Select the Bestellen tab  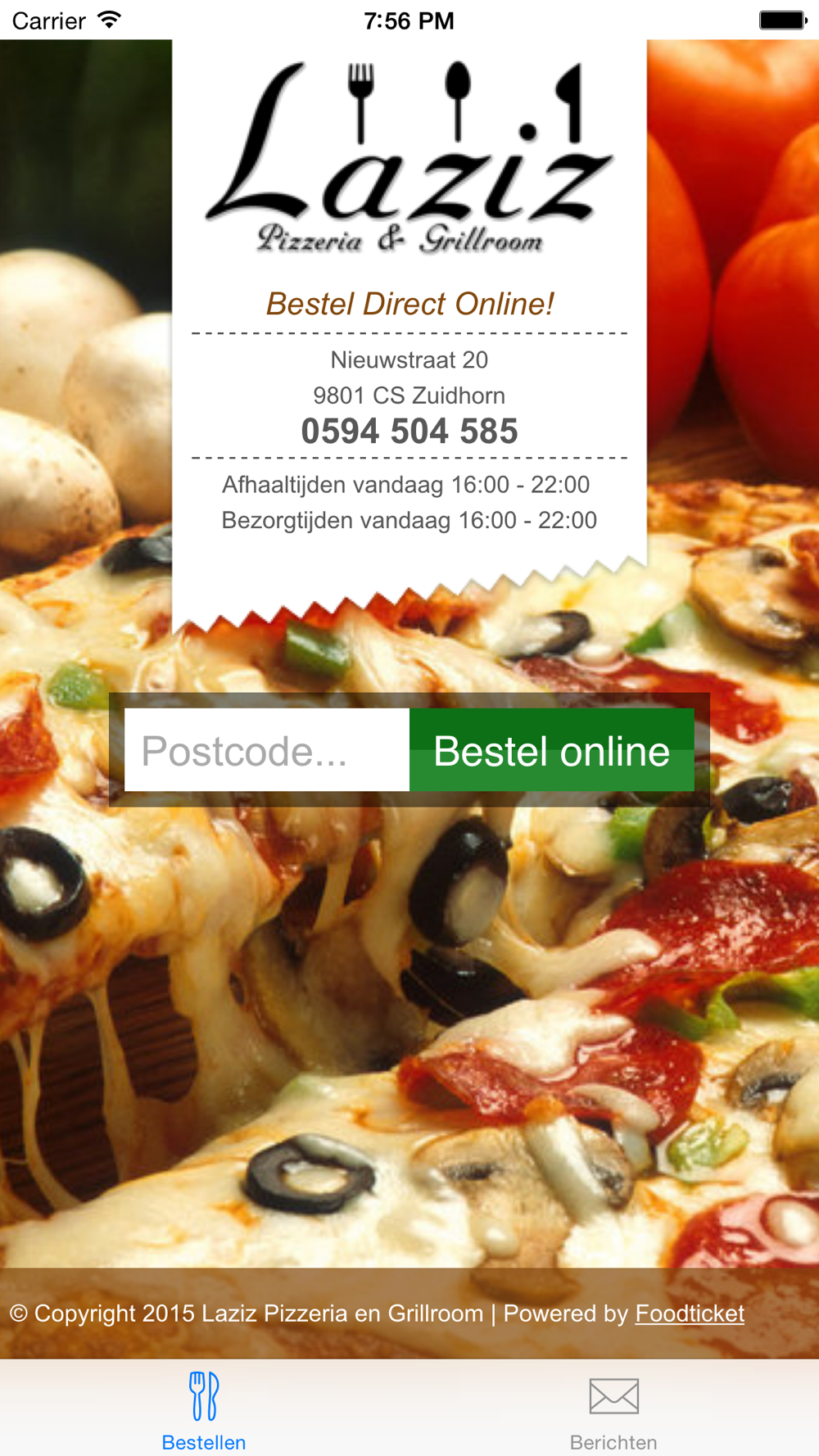[204, 1410]
